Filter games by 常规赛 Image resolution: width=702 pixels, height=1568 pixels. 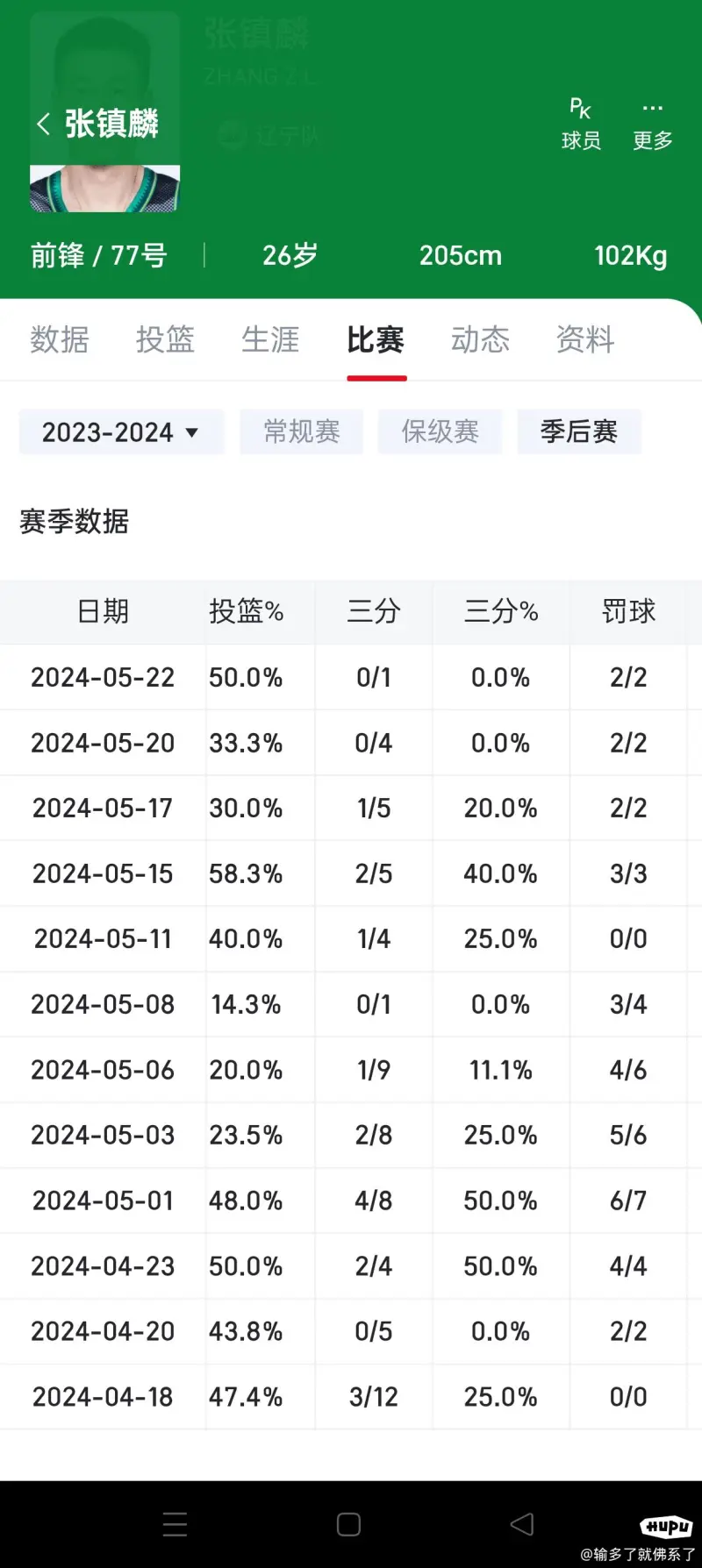(302, 431)
